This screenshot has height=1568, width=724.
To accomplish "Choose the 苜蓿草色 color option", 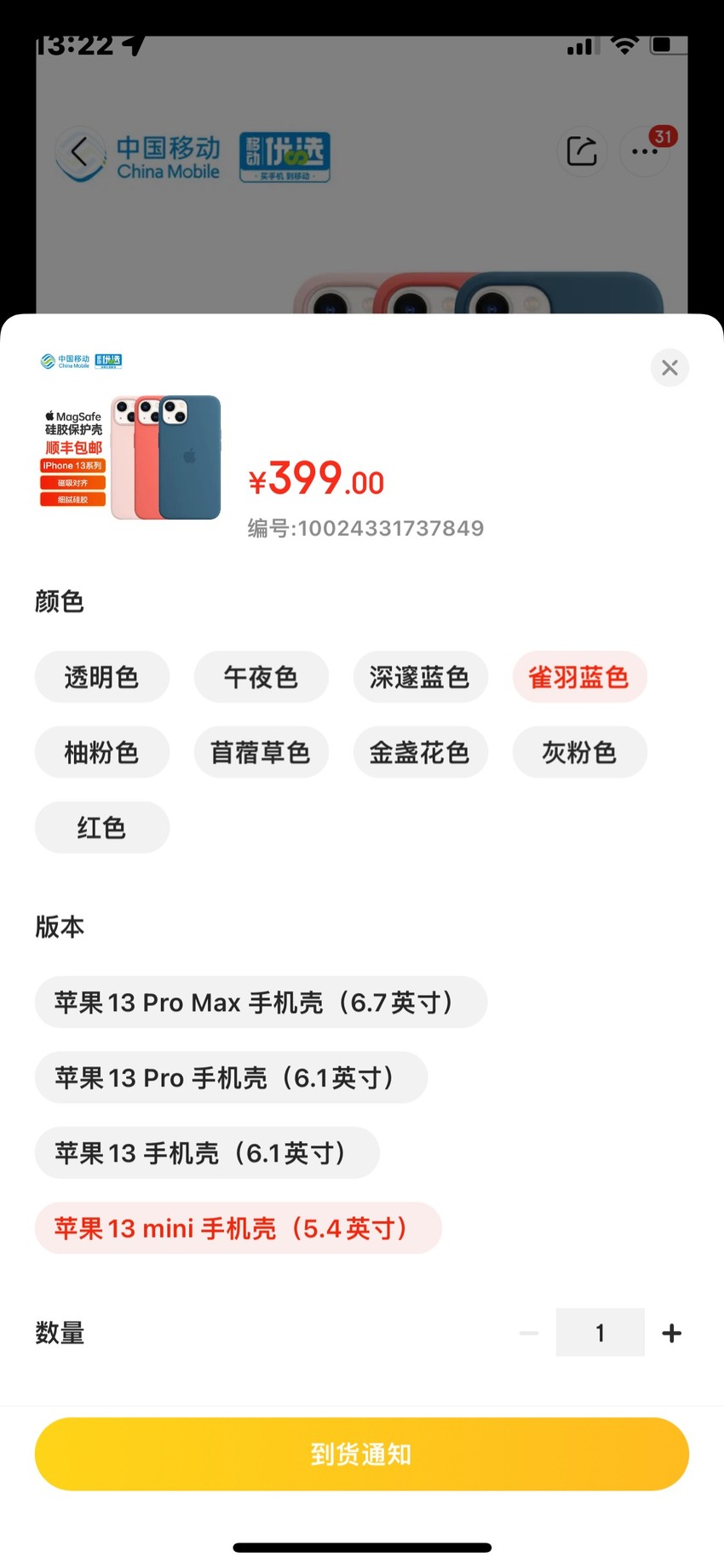I will pyautogui.click(x=261, y=752).
